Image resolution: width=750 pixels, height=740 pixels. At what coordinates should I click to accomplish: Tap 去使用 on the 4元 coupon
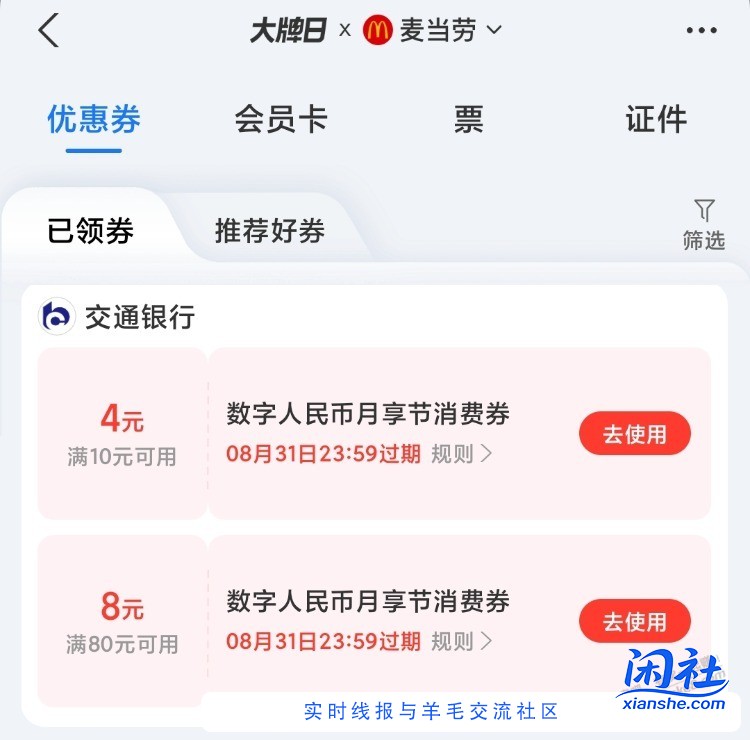[634, 434]
